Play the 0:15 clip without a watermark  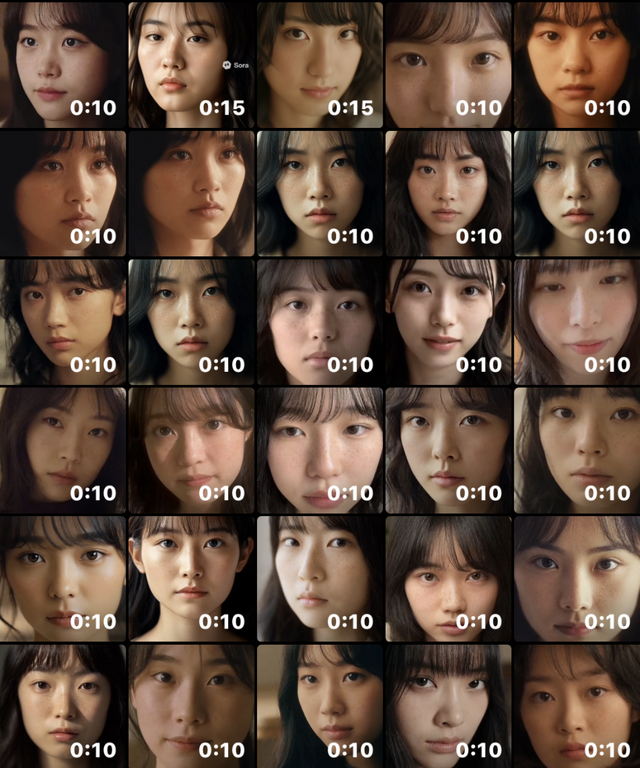click(319, 63)
